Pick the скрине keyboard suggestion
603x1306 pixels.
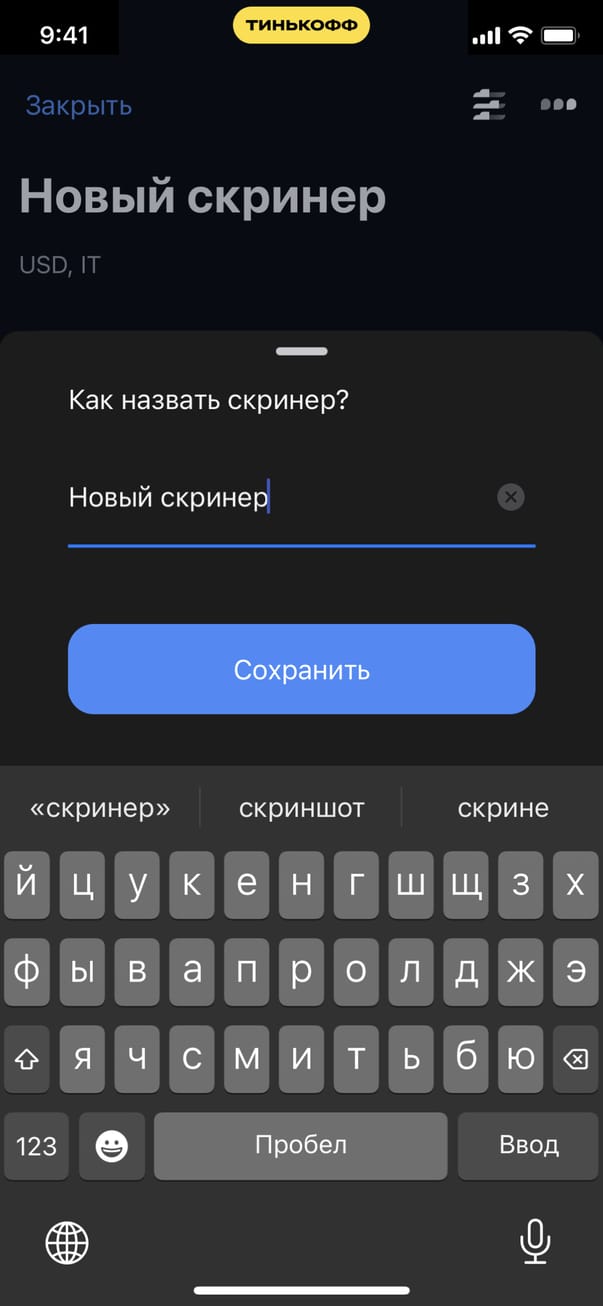tap(503, 808)
